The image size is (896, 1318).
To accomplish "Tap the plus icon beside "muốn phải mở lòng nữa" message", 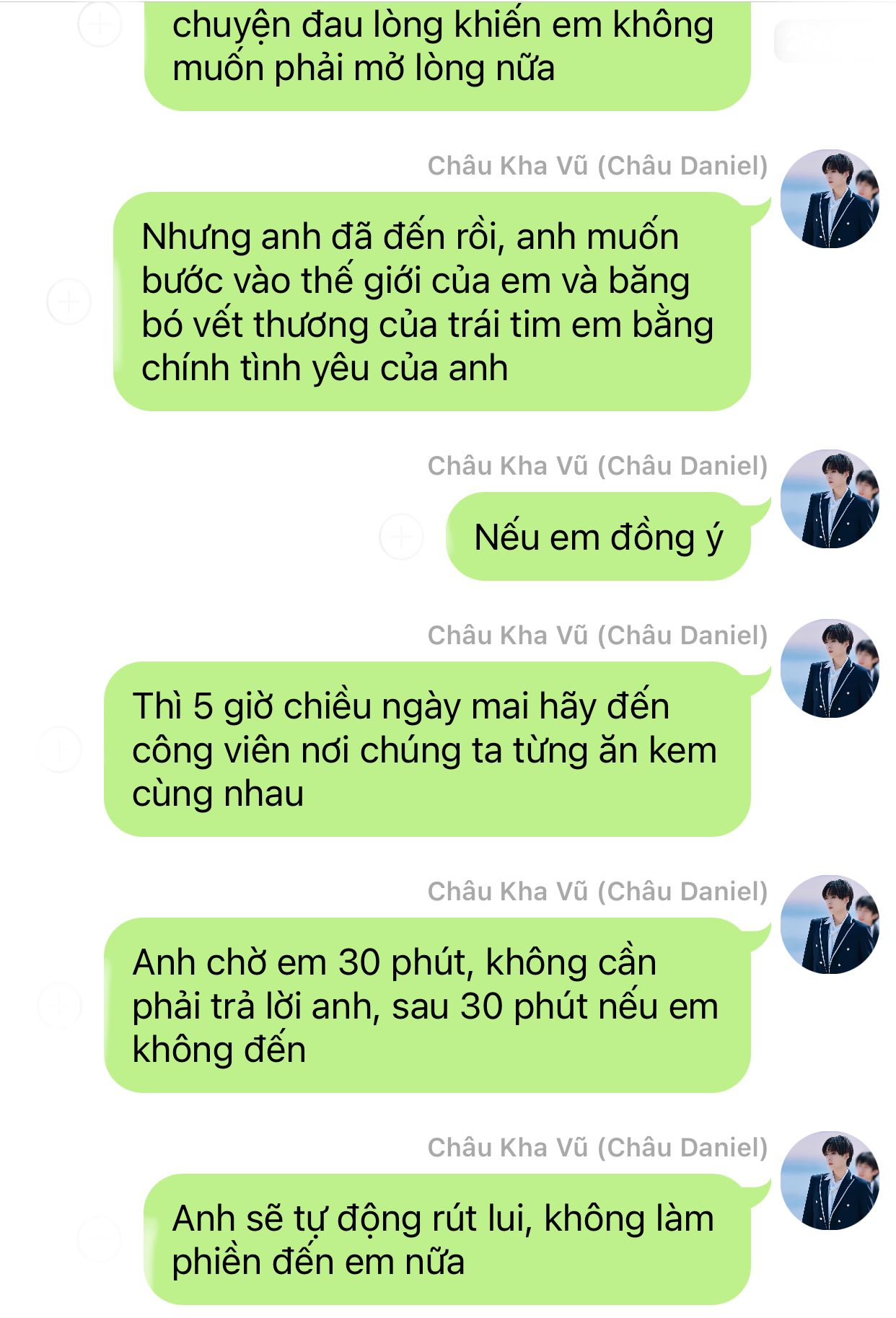I will (99, 25).
